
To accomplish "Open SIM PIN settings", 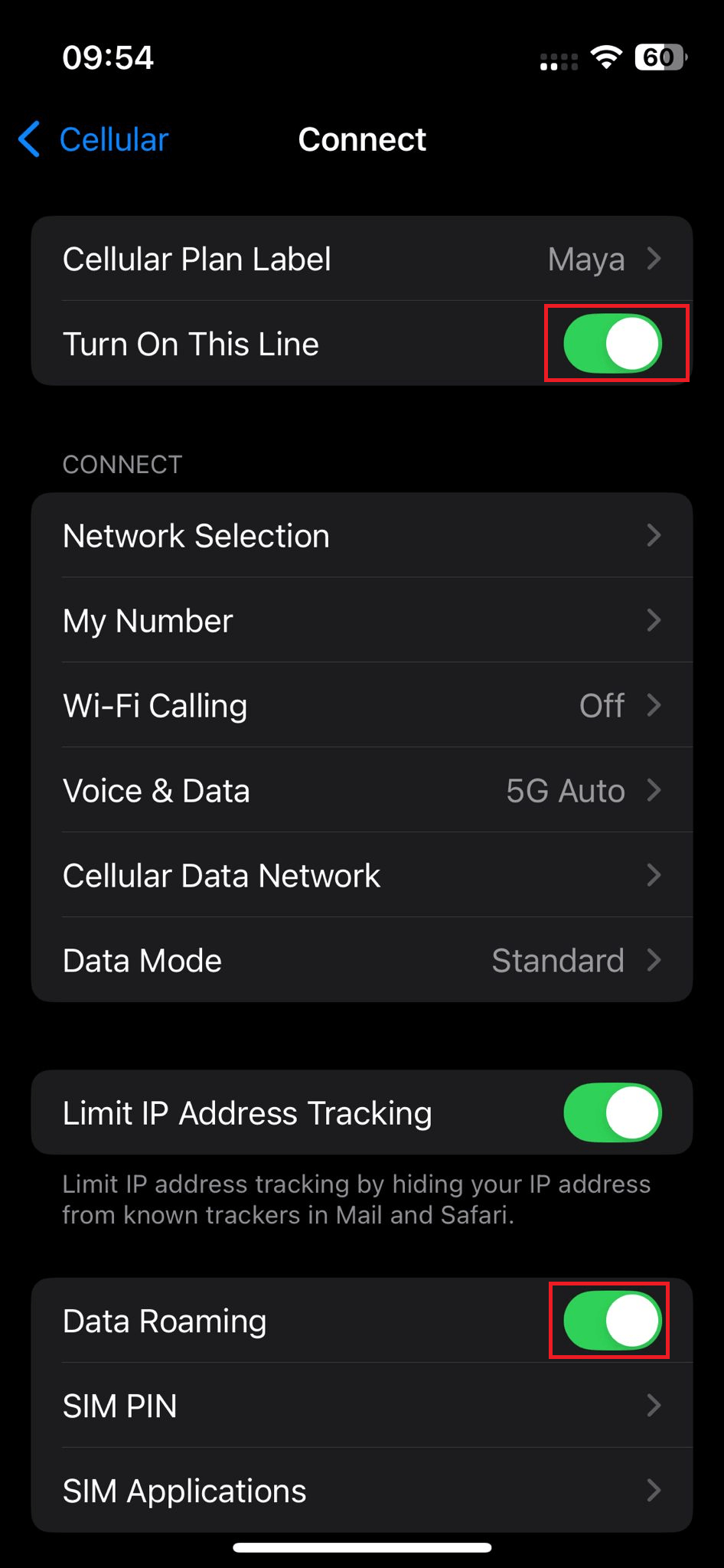I will [361, 1406].
